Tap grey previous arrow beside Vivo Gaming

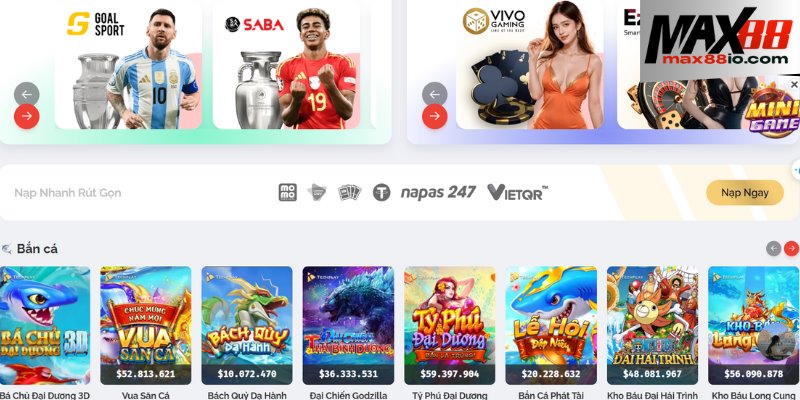tap(434, 94)
